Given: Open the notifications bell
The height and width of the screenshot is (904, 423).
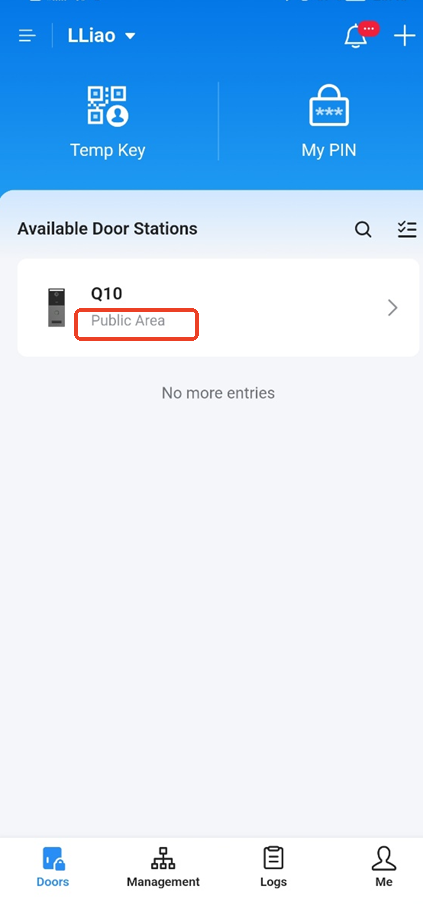Looking at the screenshot, I should pos(356,37).
